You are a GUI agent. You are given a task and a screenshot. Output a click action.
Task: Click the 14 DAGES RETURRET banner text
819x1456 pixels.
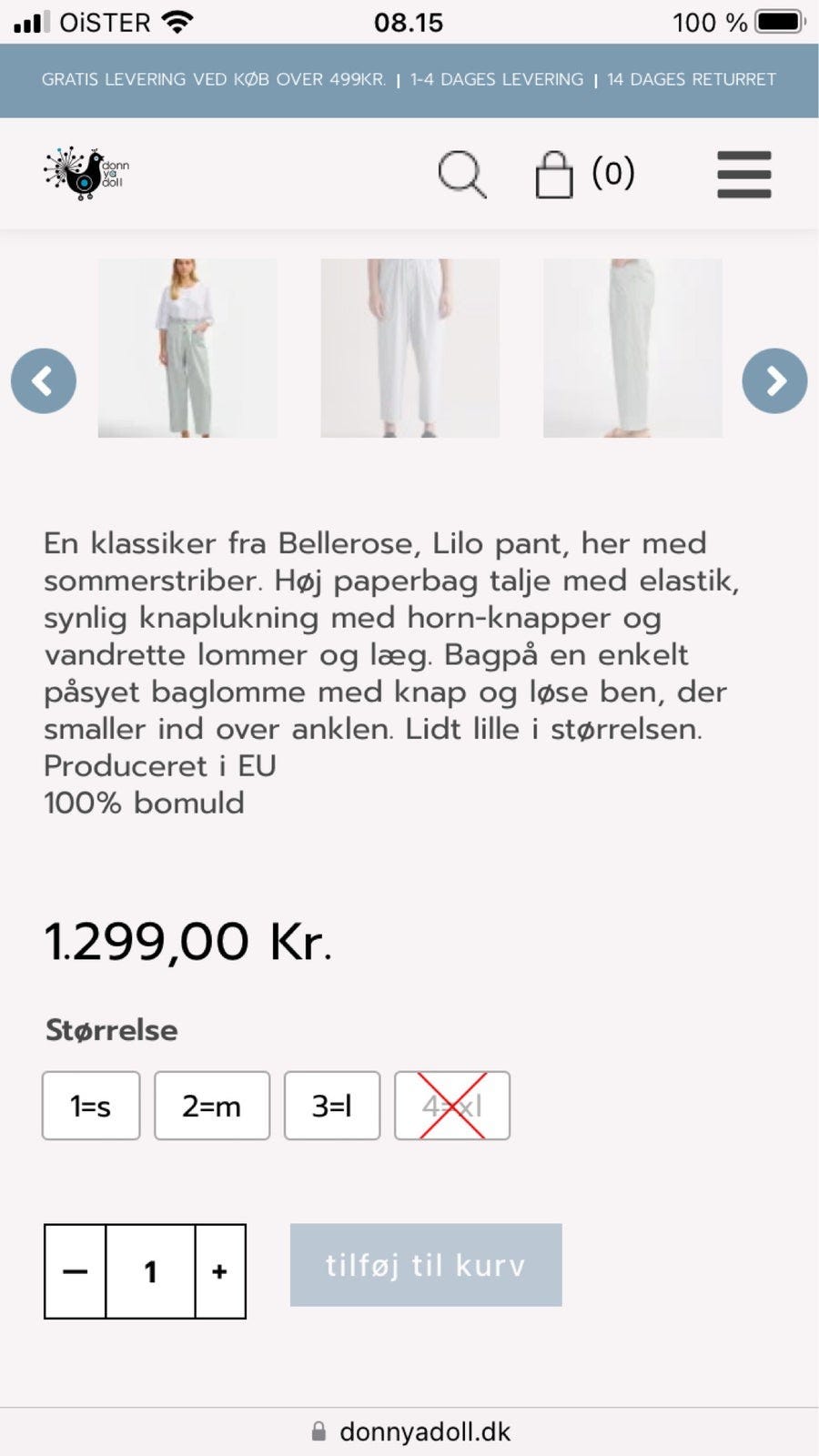click(691, 80)
